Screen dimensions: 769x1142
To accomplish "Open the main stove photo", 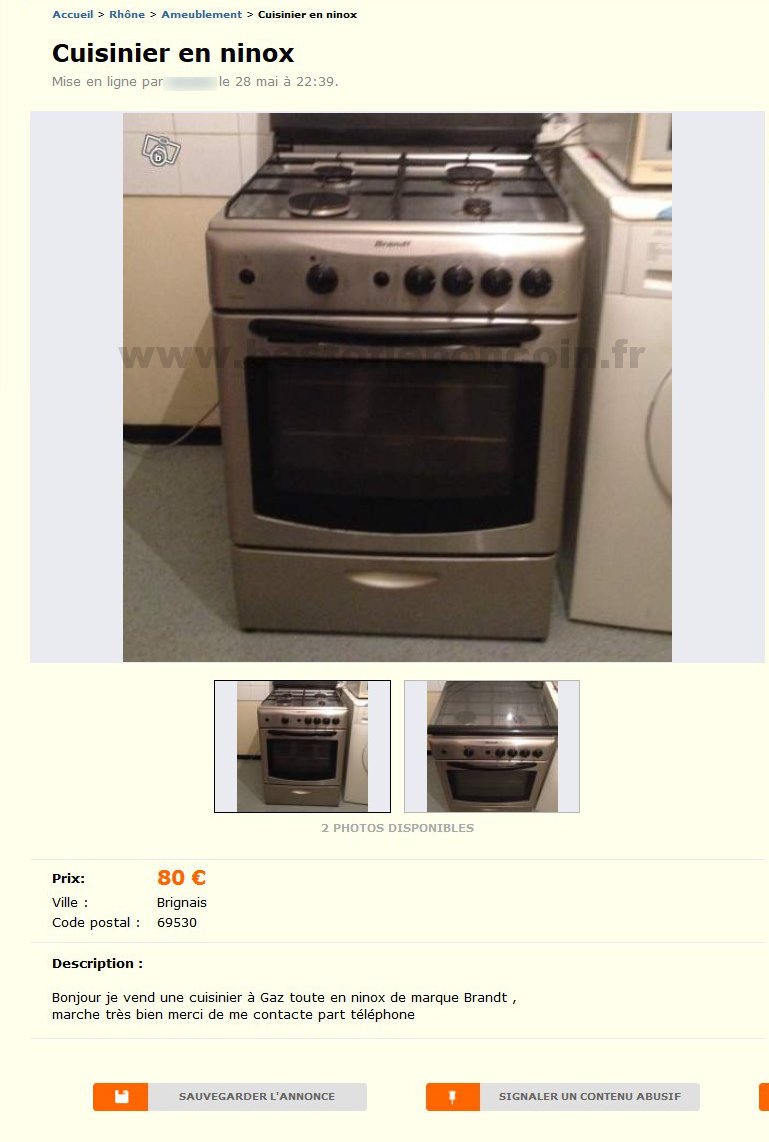I will pyautogui.click(x=397, y=387).
